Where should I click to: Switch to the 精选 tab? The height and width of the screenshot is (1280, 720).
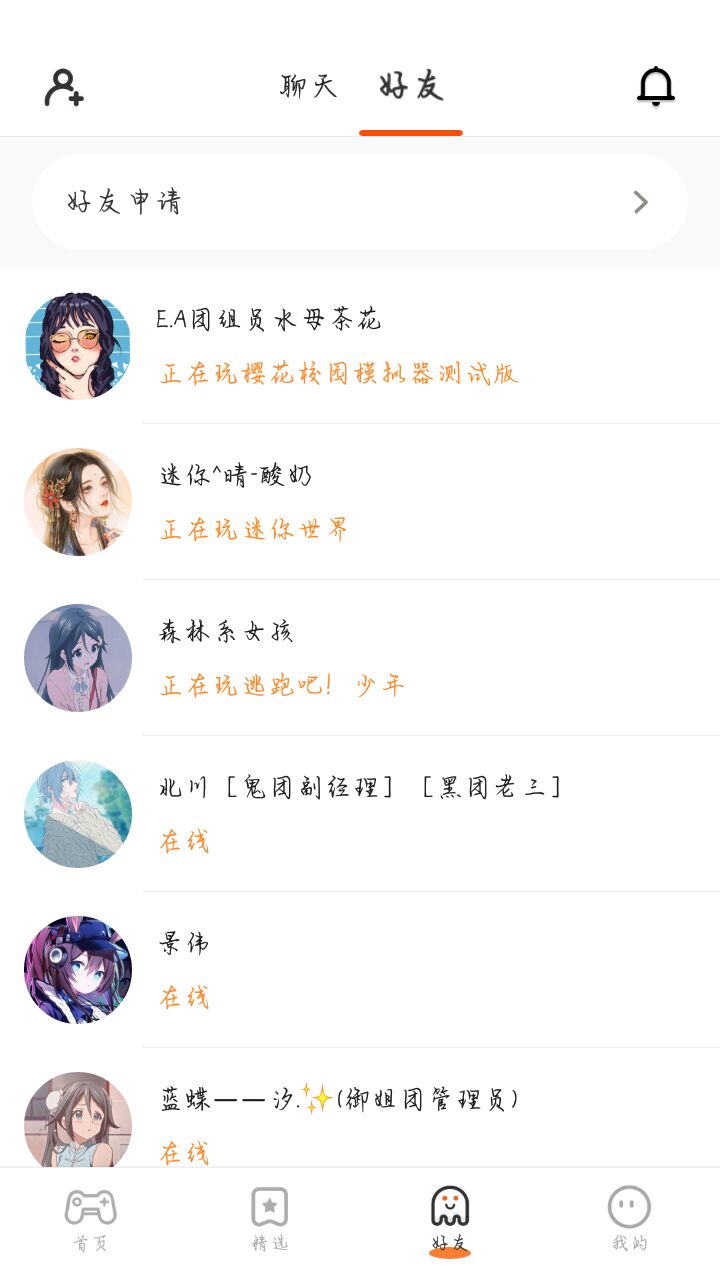click(270, 1220)
